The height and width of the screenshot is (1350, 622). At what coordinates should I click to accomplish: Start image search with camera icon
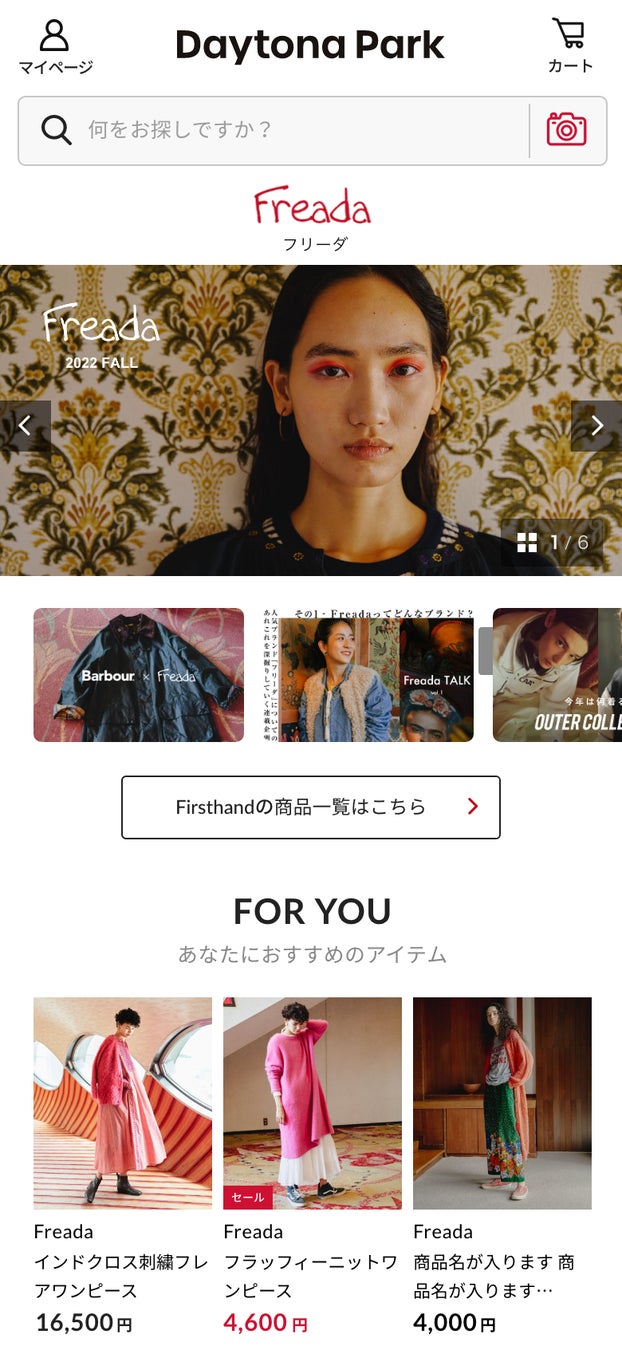566,130
